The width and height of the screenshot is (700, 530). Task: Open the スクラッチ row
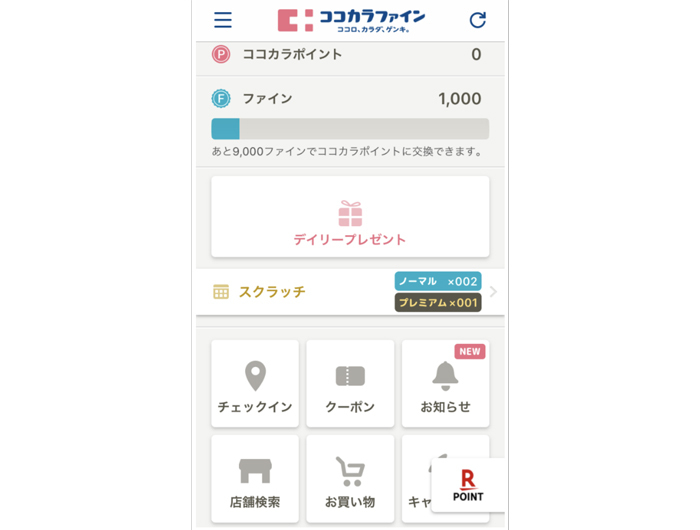point(350,292)
